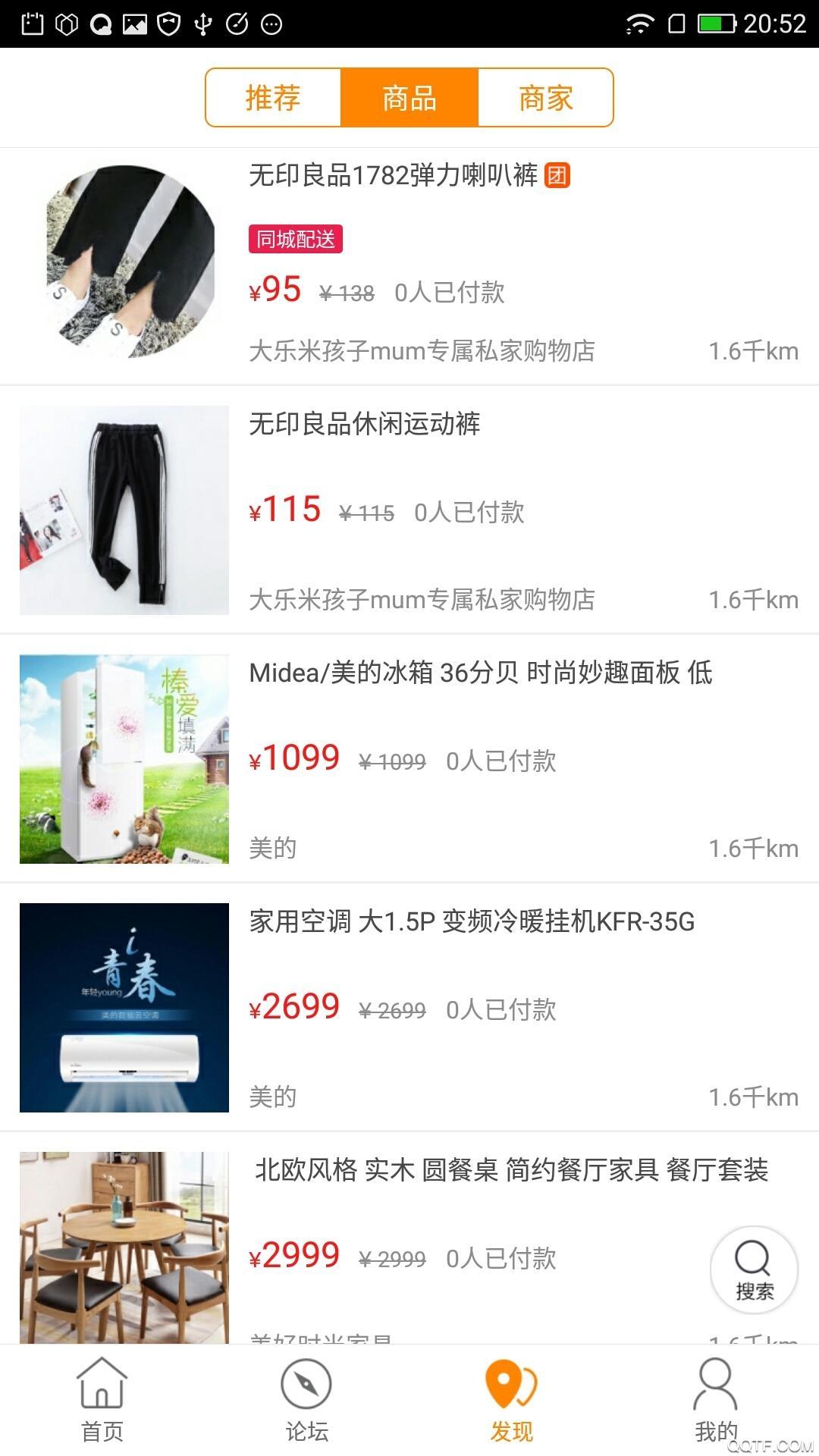Switch to the 推荐 tab
The width and height of the screenshot is (819, 1456).
[x=273, y=98]
